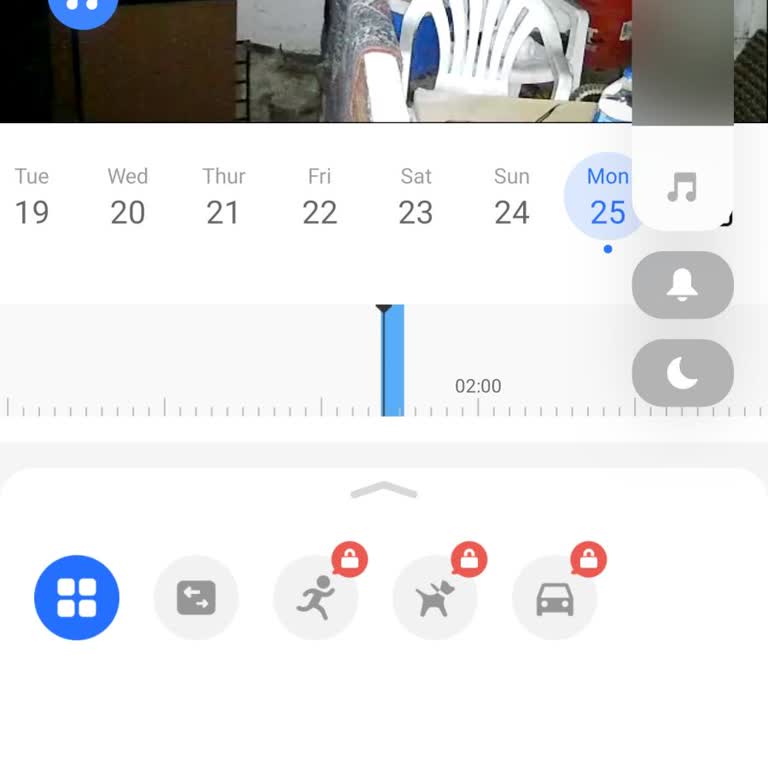The width and height of the screenshot is (768, 768).
Task: Select Saturday 23 in the date strip
Action: [x=416, y=197]
